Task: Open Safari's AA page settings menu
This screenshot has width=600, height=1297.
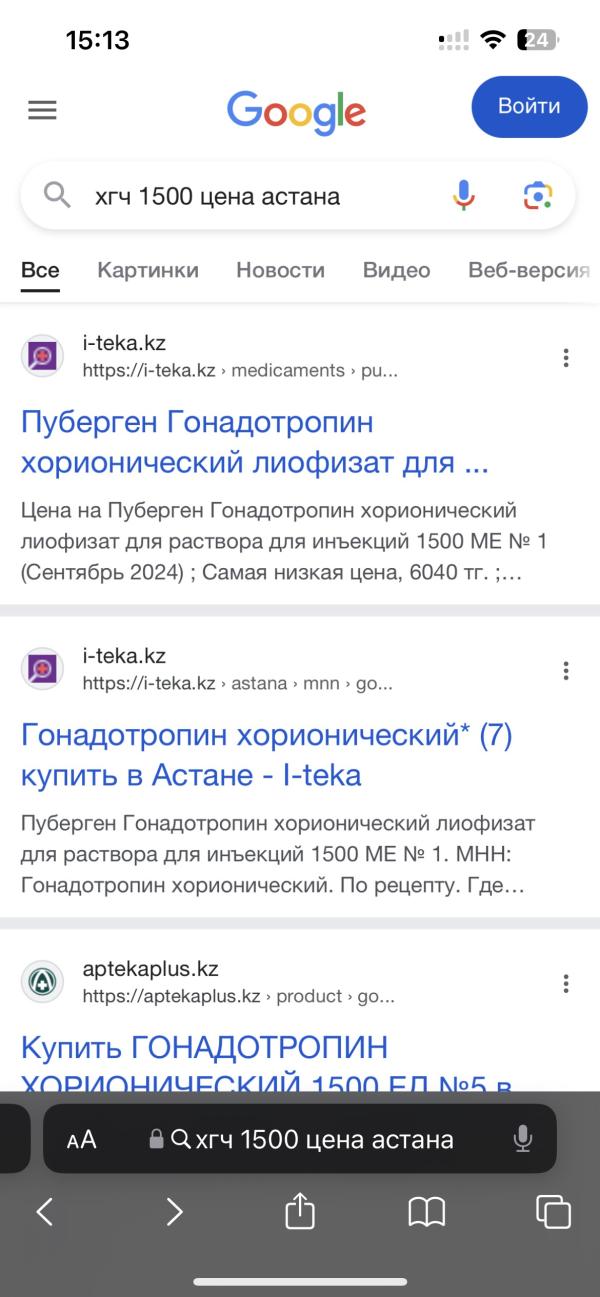Action: 82,1140
